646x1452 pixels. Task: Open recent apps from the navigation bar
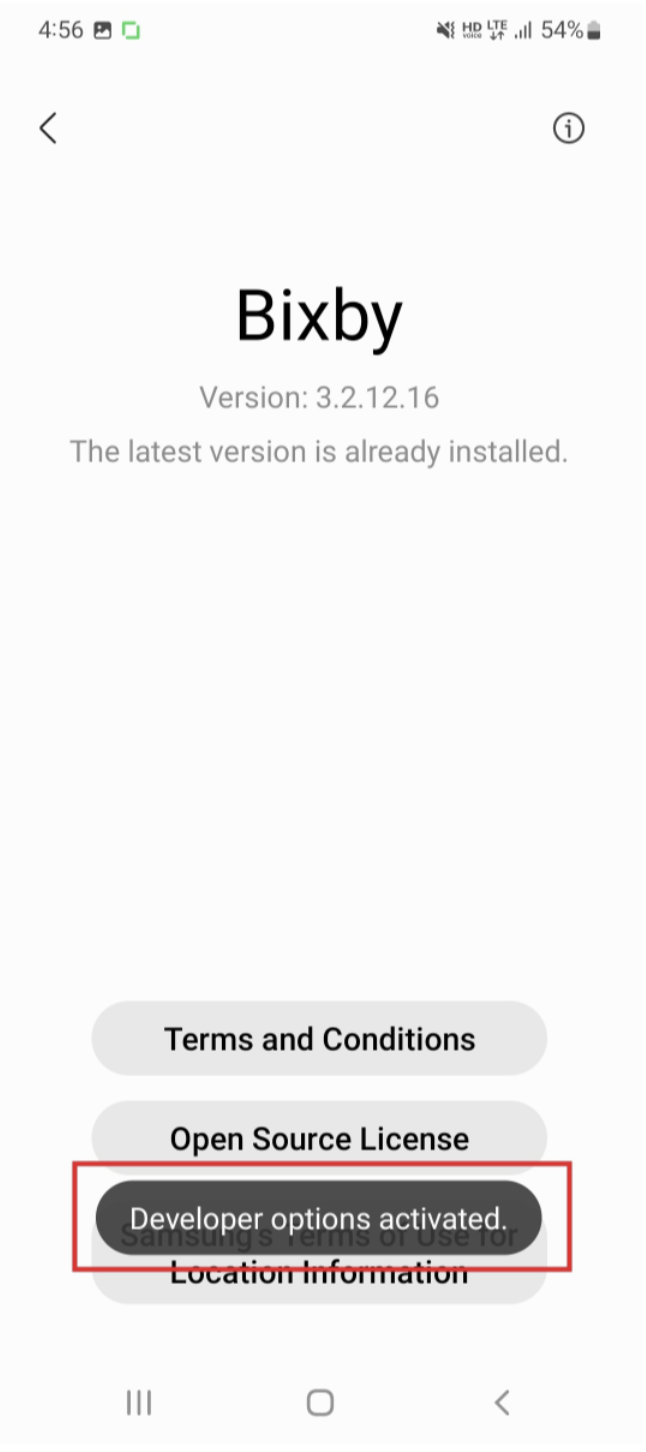point(139,1402)
